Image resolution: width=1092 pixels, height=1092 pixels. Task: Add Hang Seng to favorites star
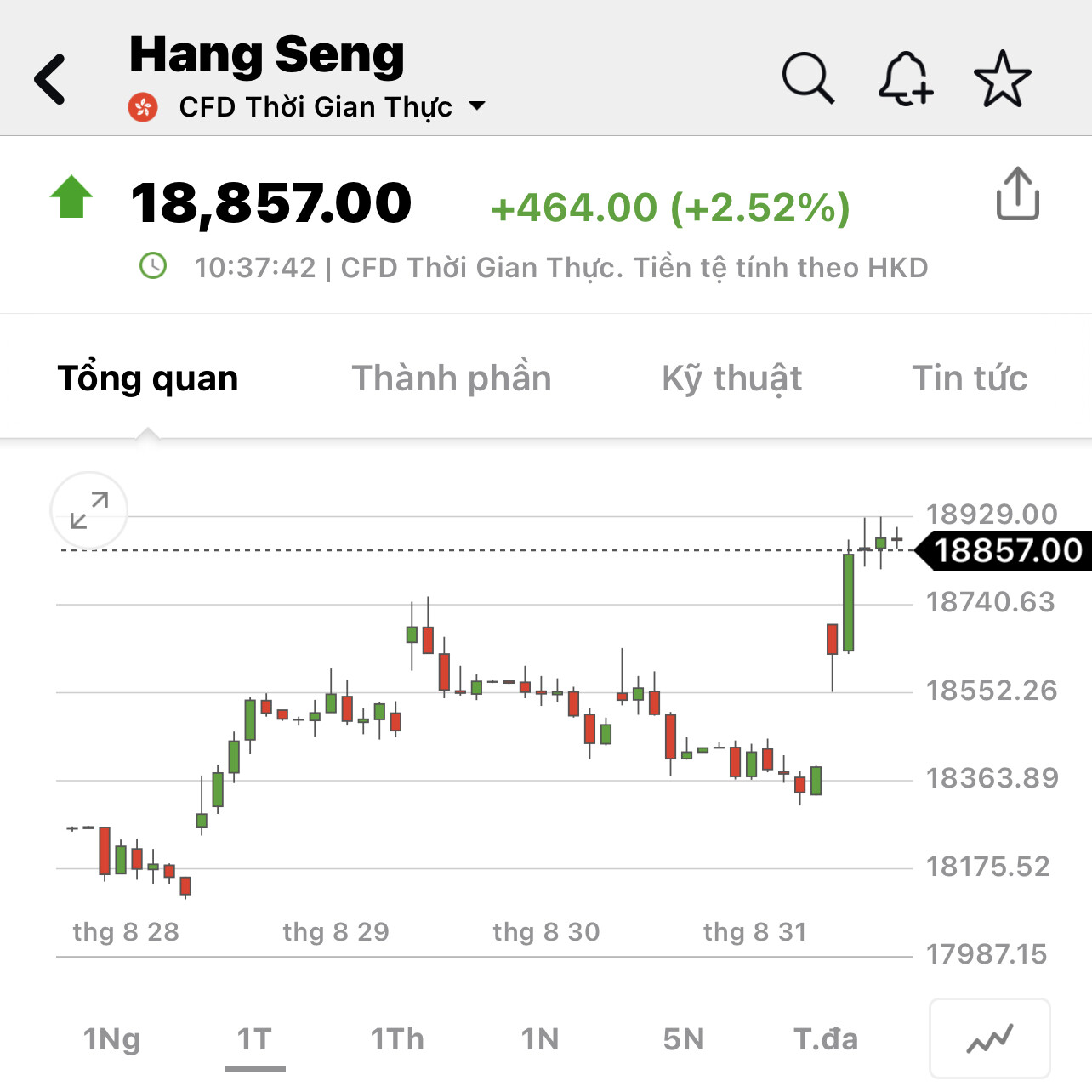pos(1003,78)
